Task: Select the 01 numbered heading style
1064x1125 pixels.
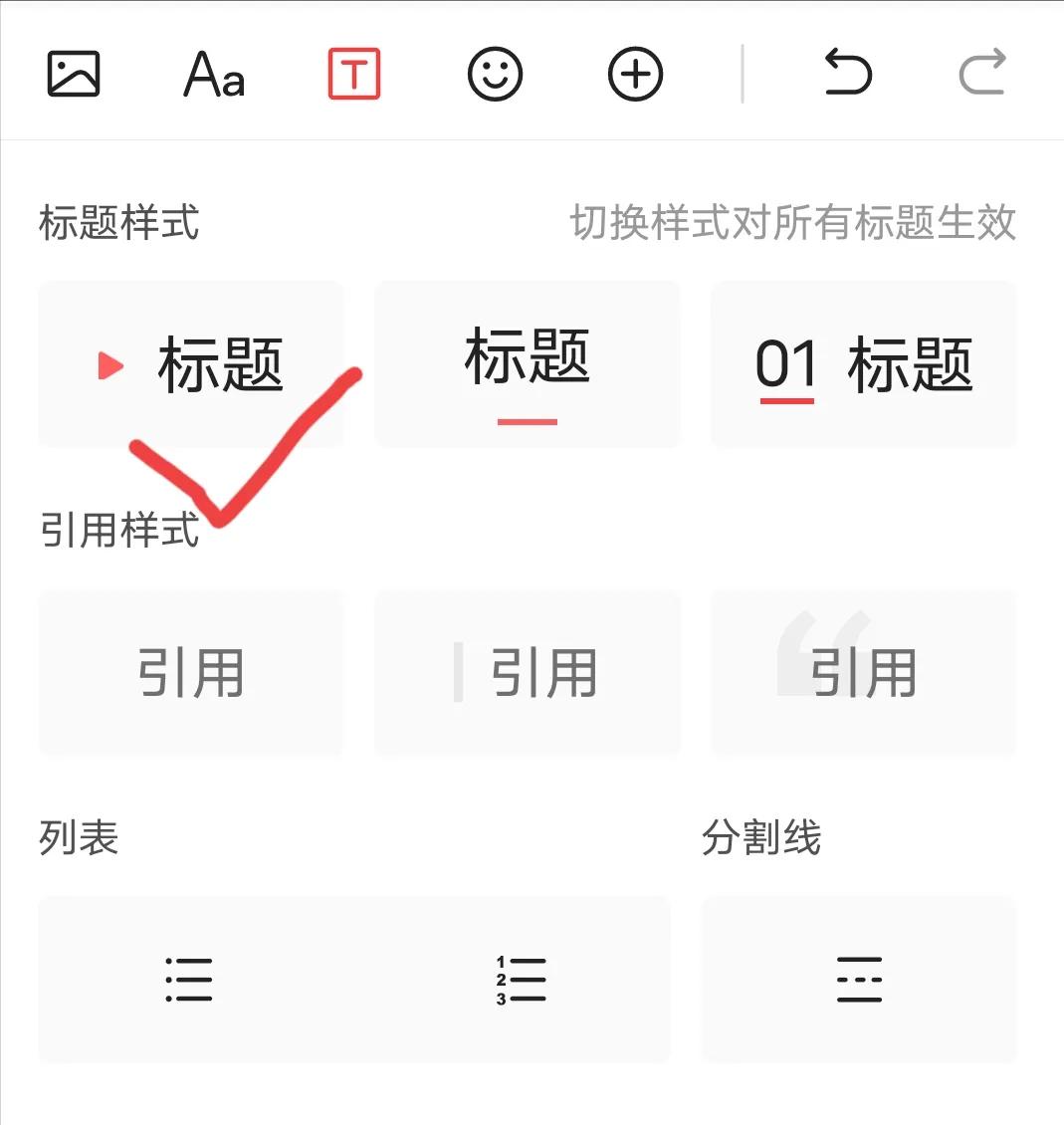Action: (863, 364)
